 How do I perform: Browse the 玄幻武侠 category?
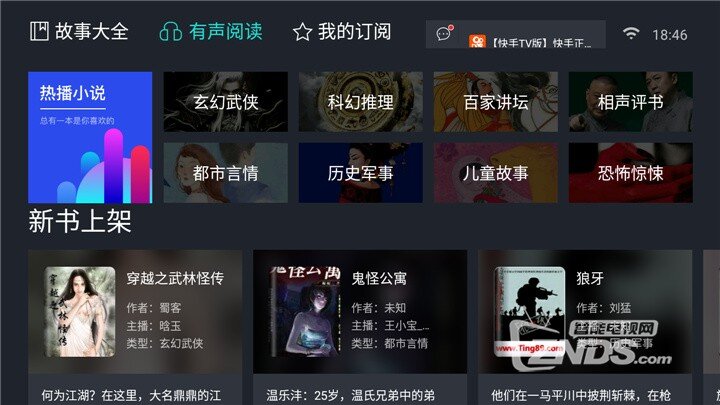pyautogui.click(x=225, y=101)
